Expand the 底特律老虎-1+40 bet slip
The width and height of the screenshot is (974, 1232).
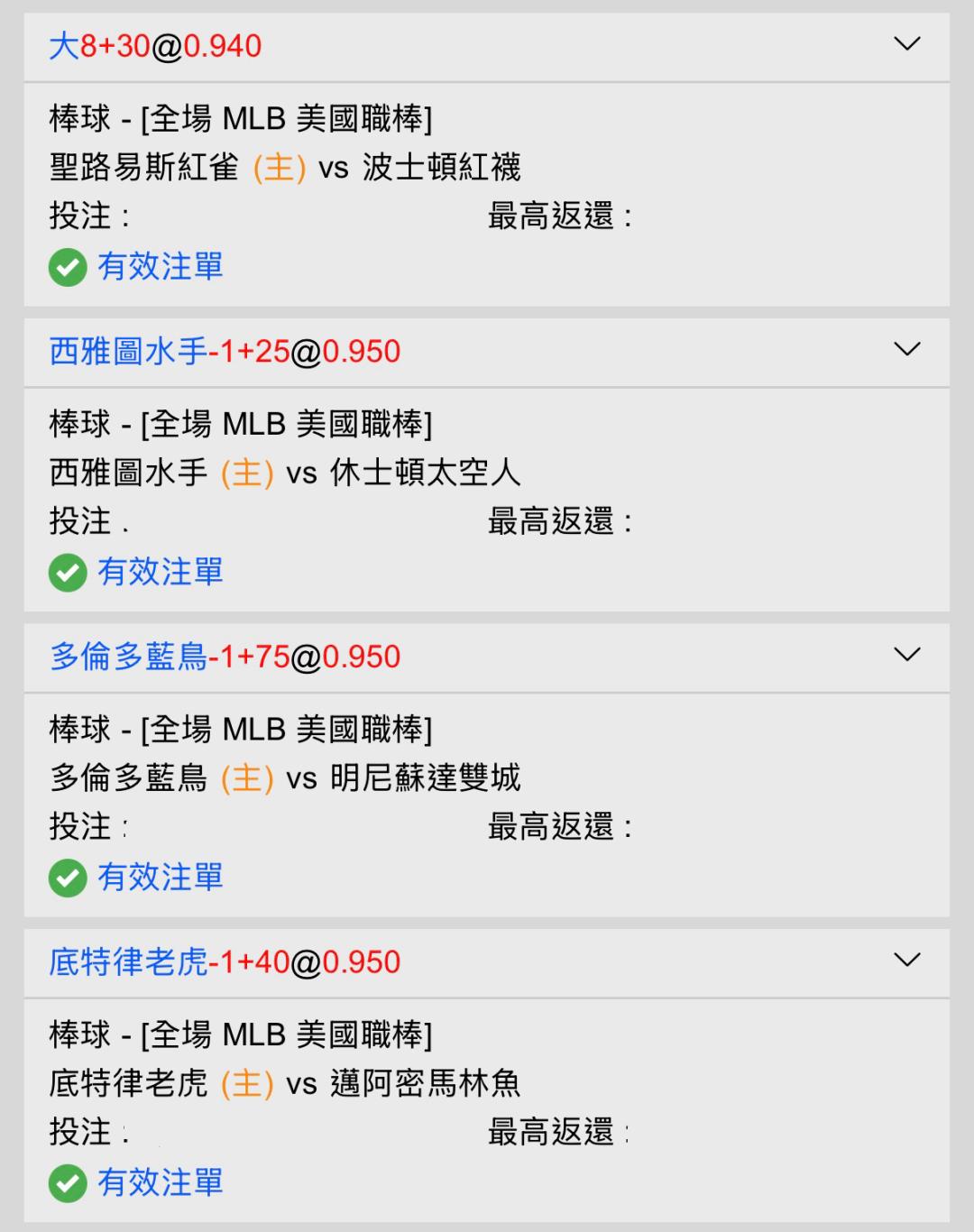tap(906, 960)
